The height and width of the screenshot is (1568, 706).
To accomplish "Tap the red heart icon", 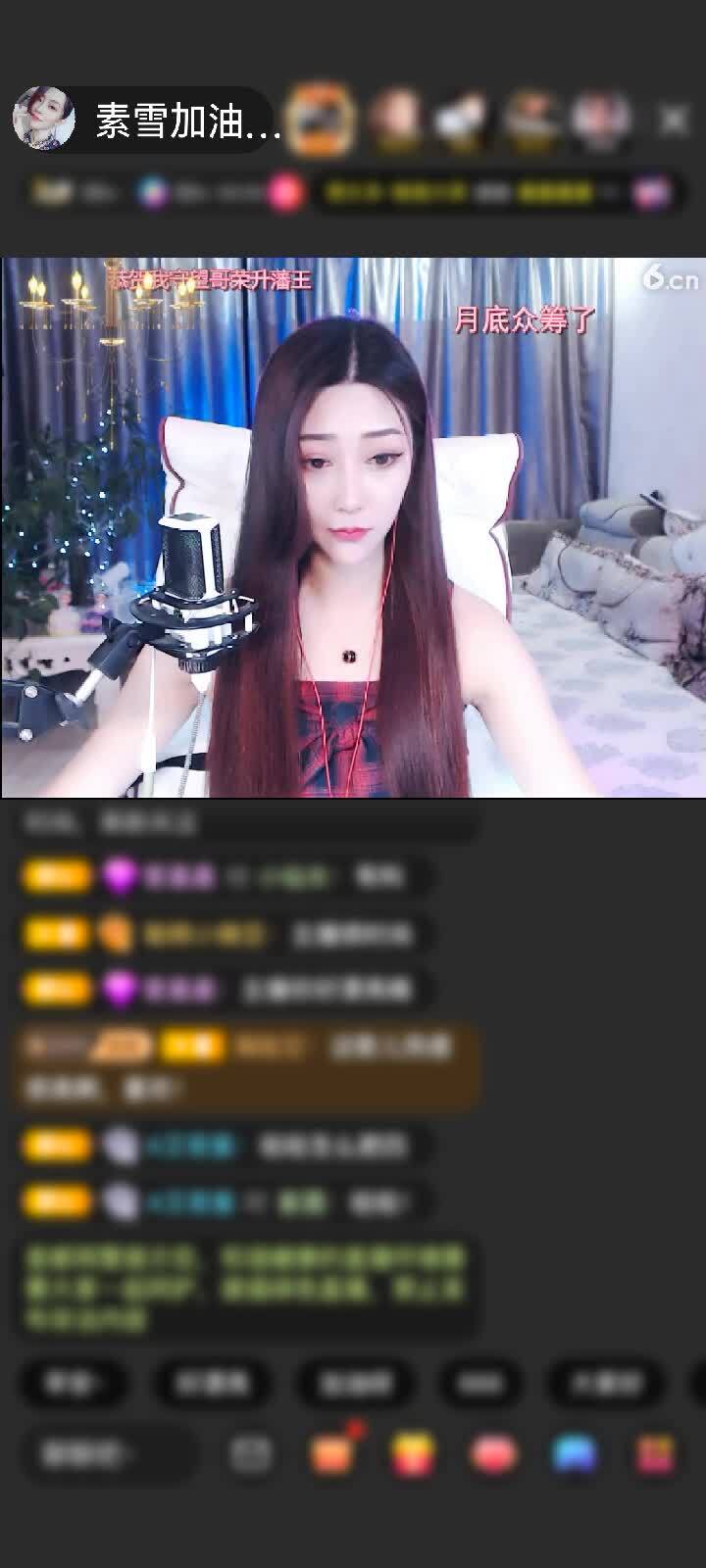I will coord(493,1453).
